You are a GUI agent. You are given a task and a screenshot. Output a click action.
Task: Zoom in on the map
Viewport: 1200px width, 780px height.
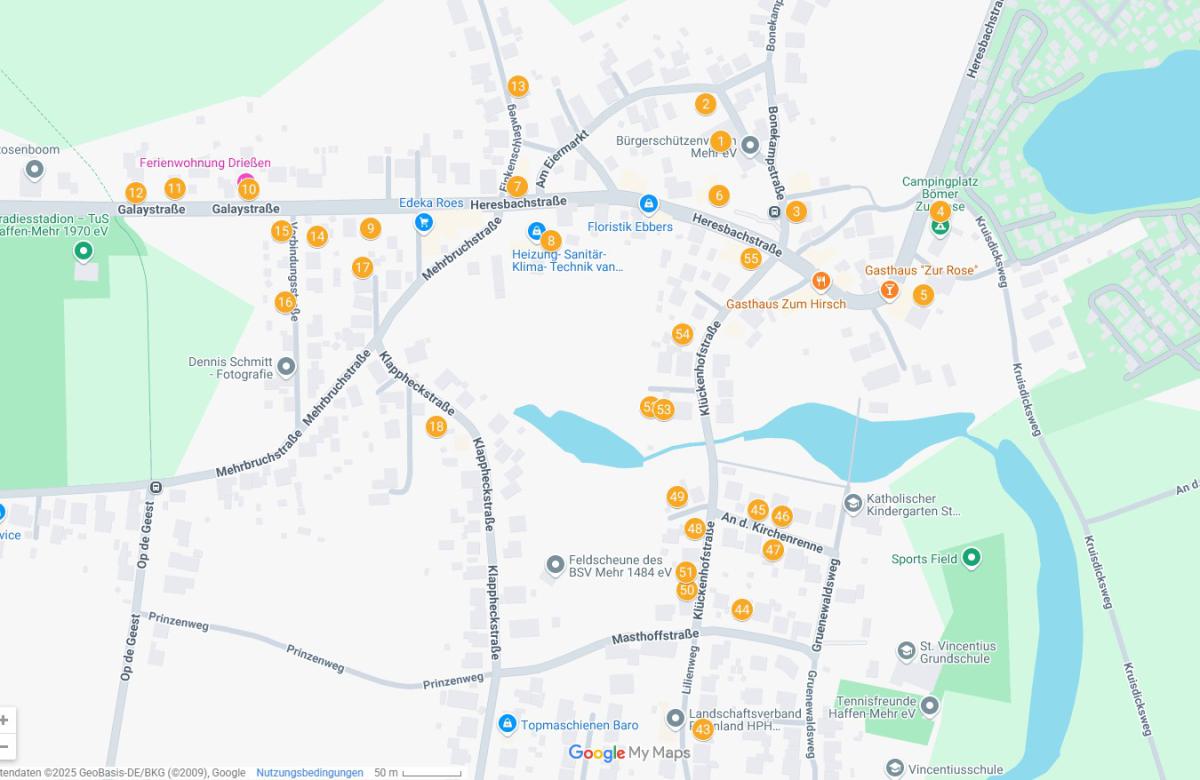(5, 720)
